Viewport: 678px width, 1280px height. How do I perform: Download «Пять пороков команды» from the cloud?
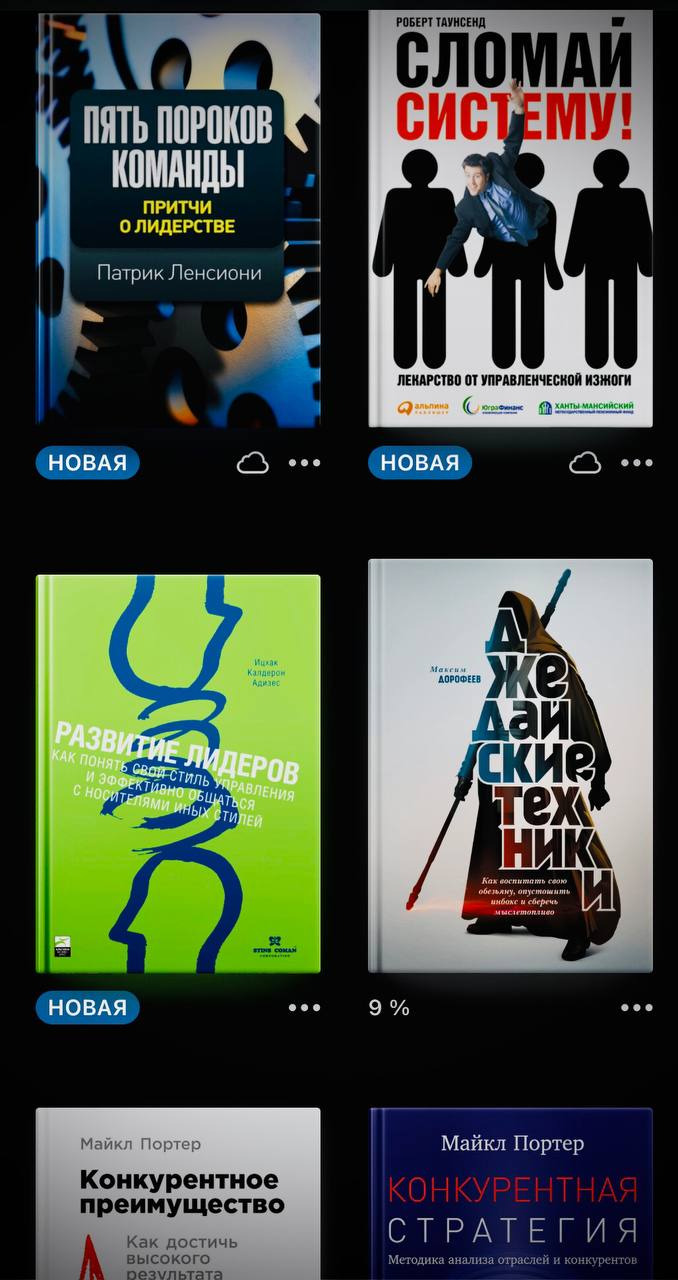(253, 463)
